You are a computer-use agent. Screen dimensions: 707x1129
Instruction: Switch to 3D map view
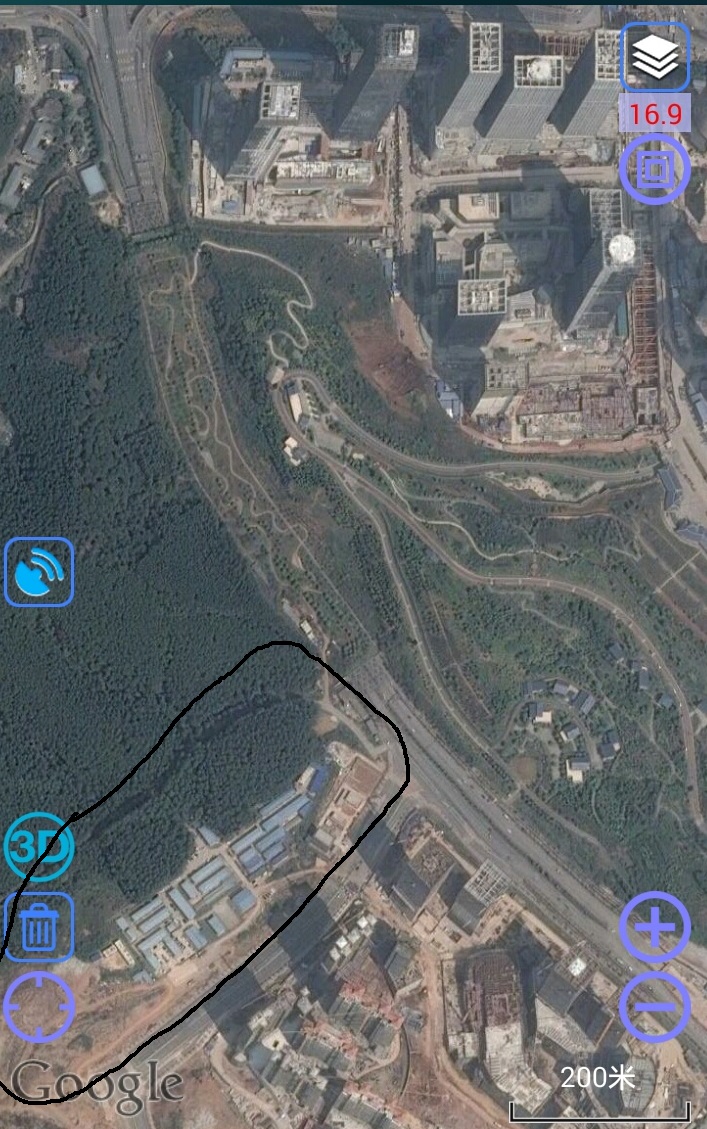coord(39,848)
